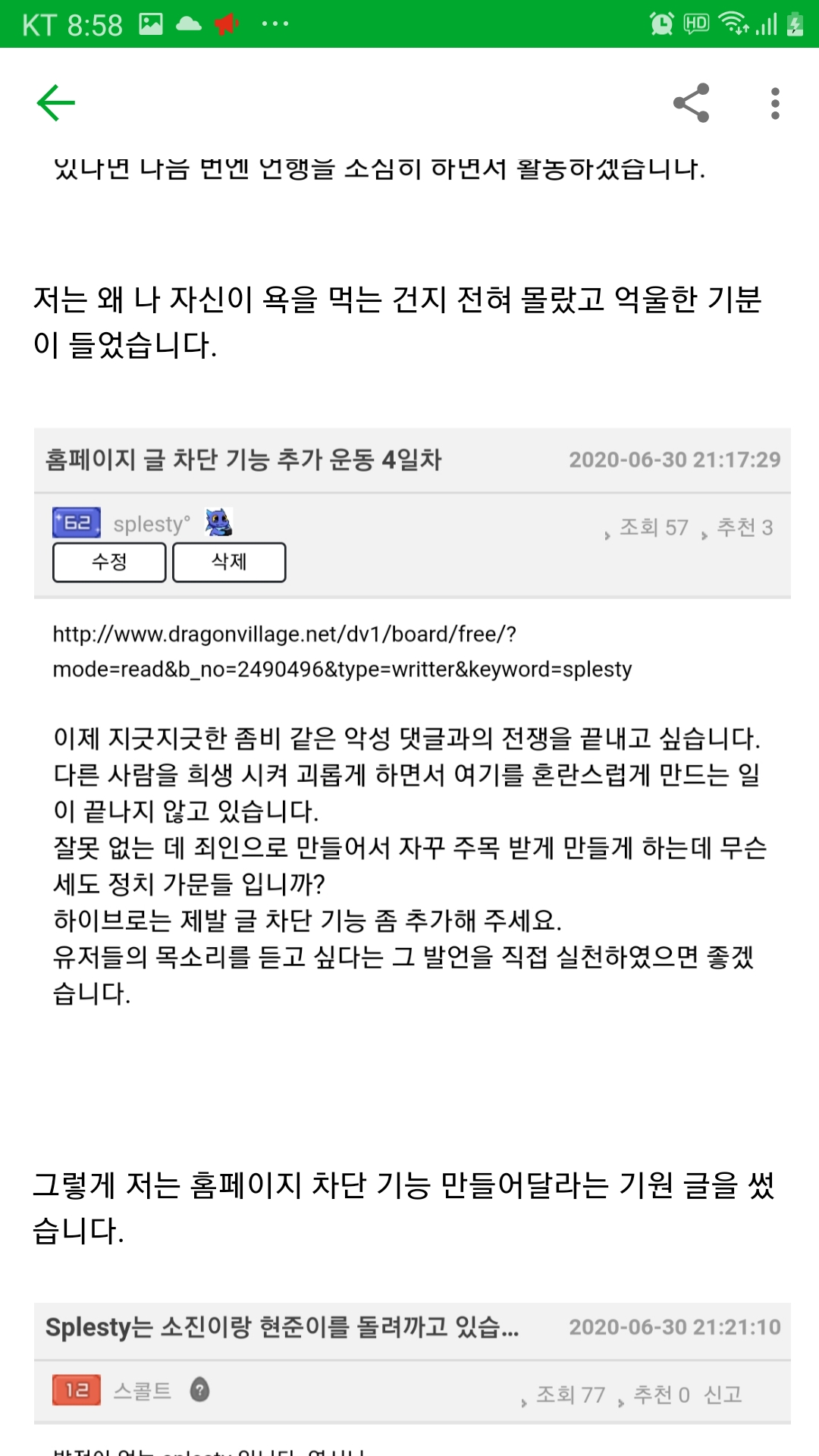
Task: Open the embedded screenshot titled 홈페이지 글 차단 기능
Action: [412, 720]
